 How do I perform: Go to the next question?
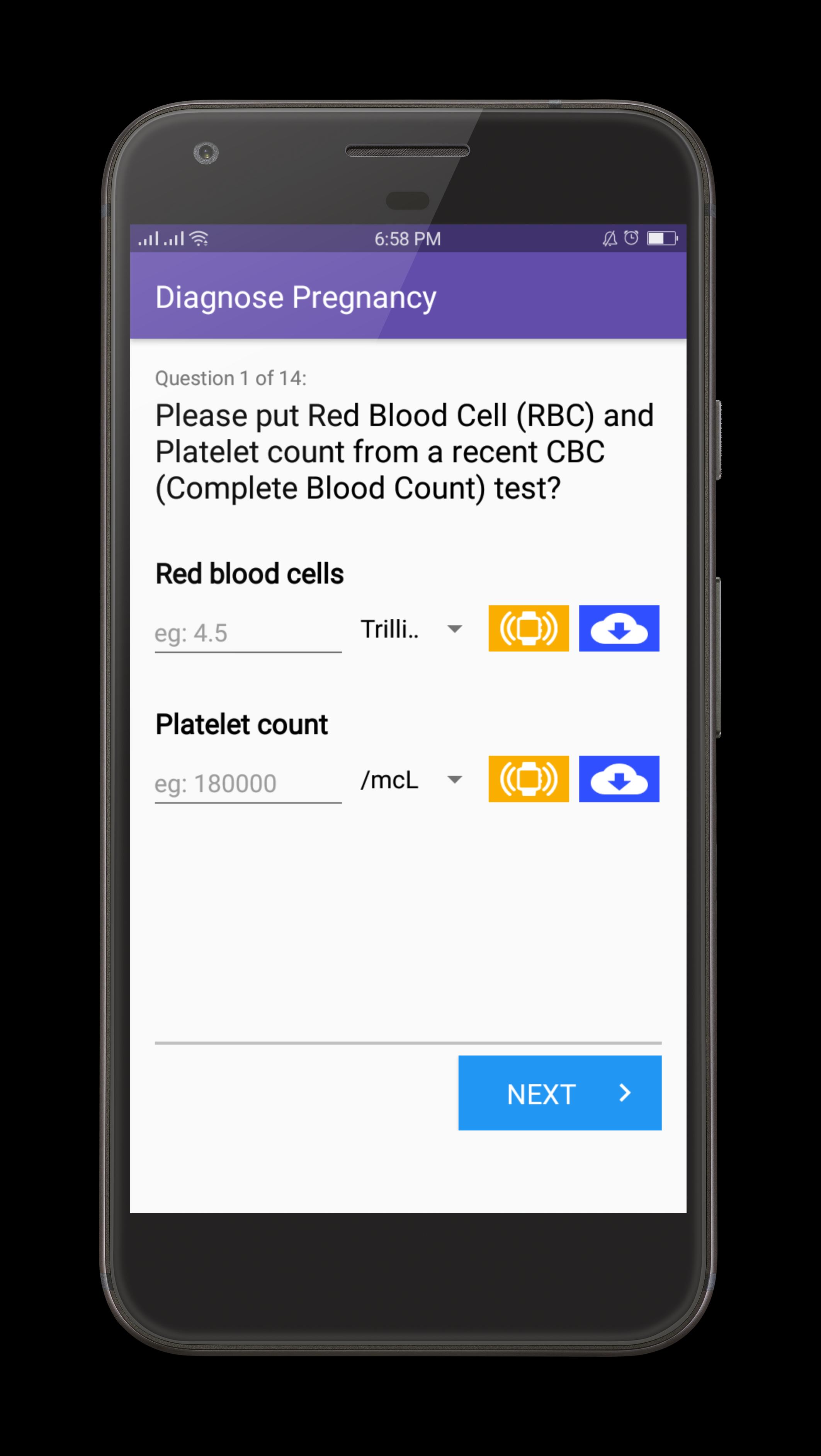560,1093
